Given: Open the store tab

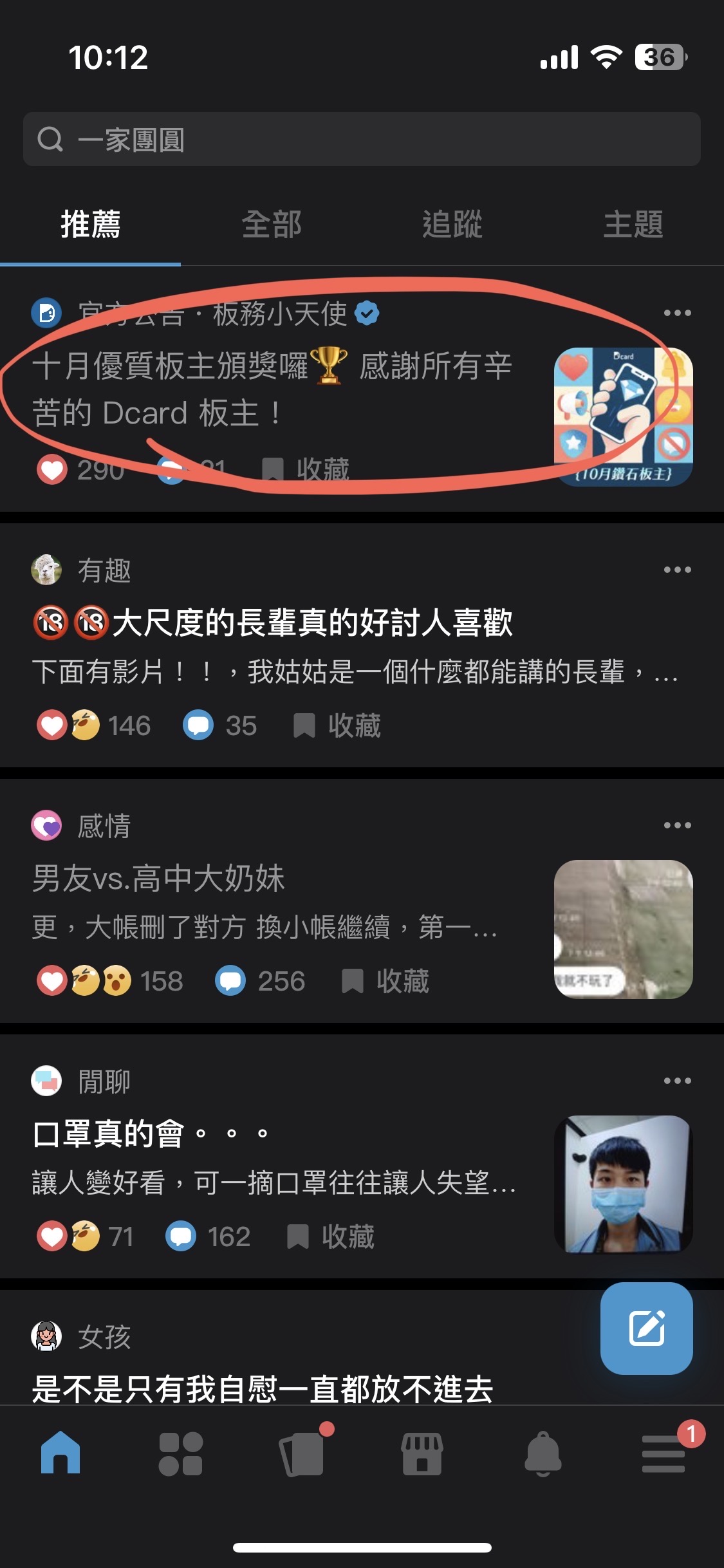Looking at the screenshot, I should coord(422,1454).
